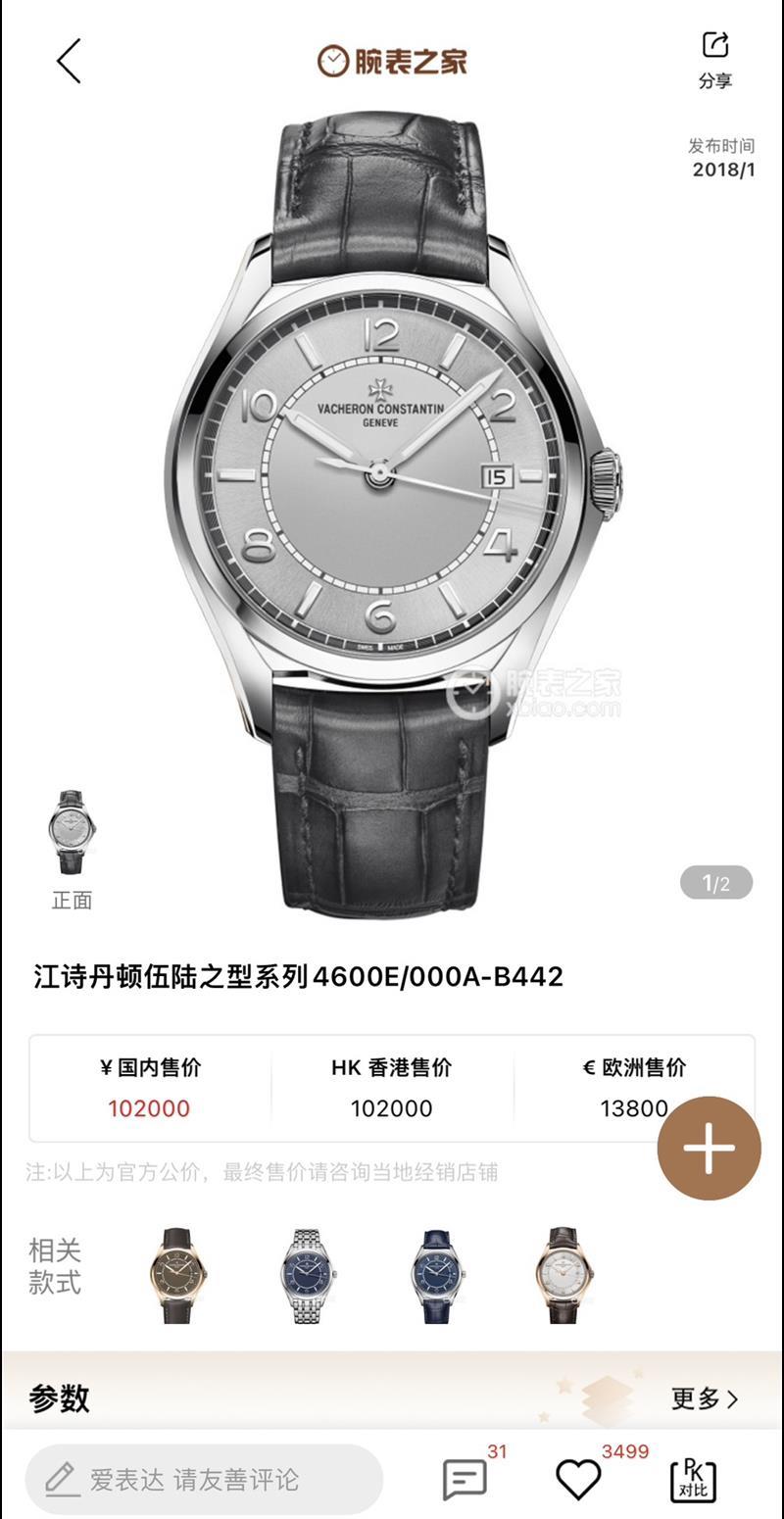This screenshot has height=1519, width=784.
Task: Open the related rose-gold white-dial watch
Action: (x=564, y=1274)
